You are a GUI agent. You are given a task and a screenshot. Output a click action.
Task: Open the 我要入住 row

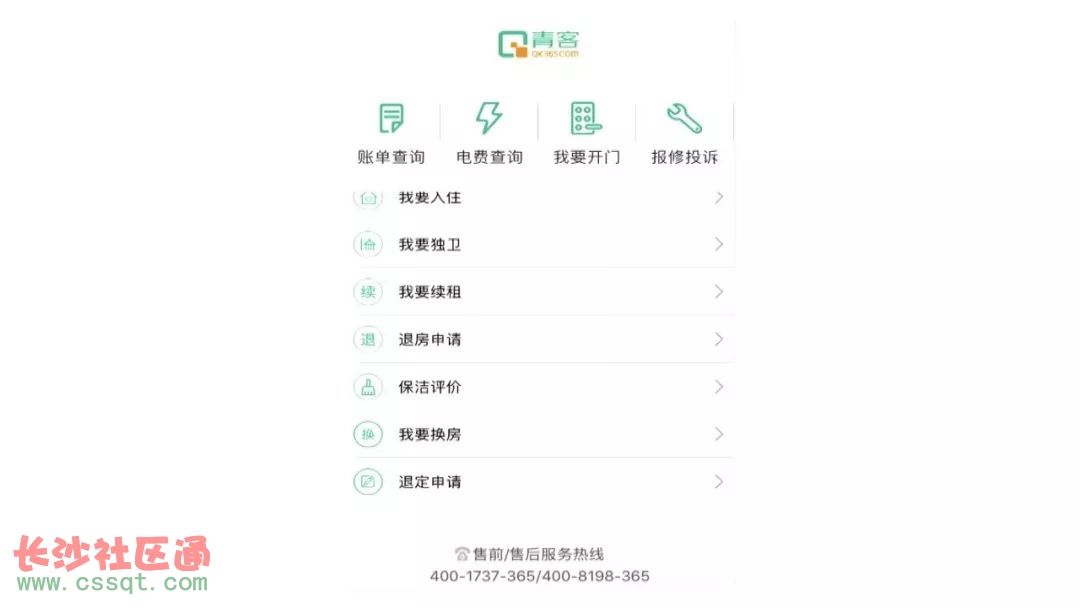[x=540, y=198]
